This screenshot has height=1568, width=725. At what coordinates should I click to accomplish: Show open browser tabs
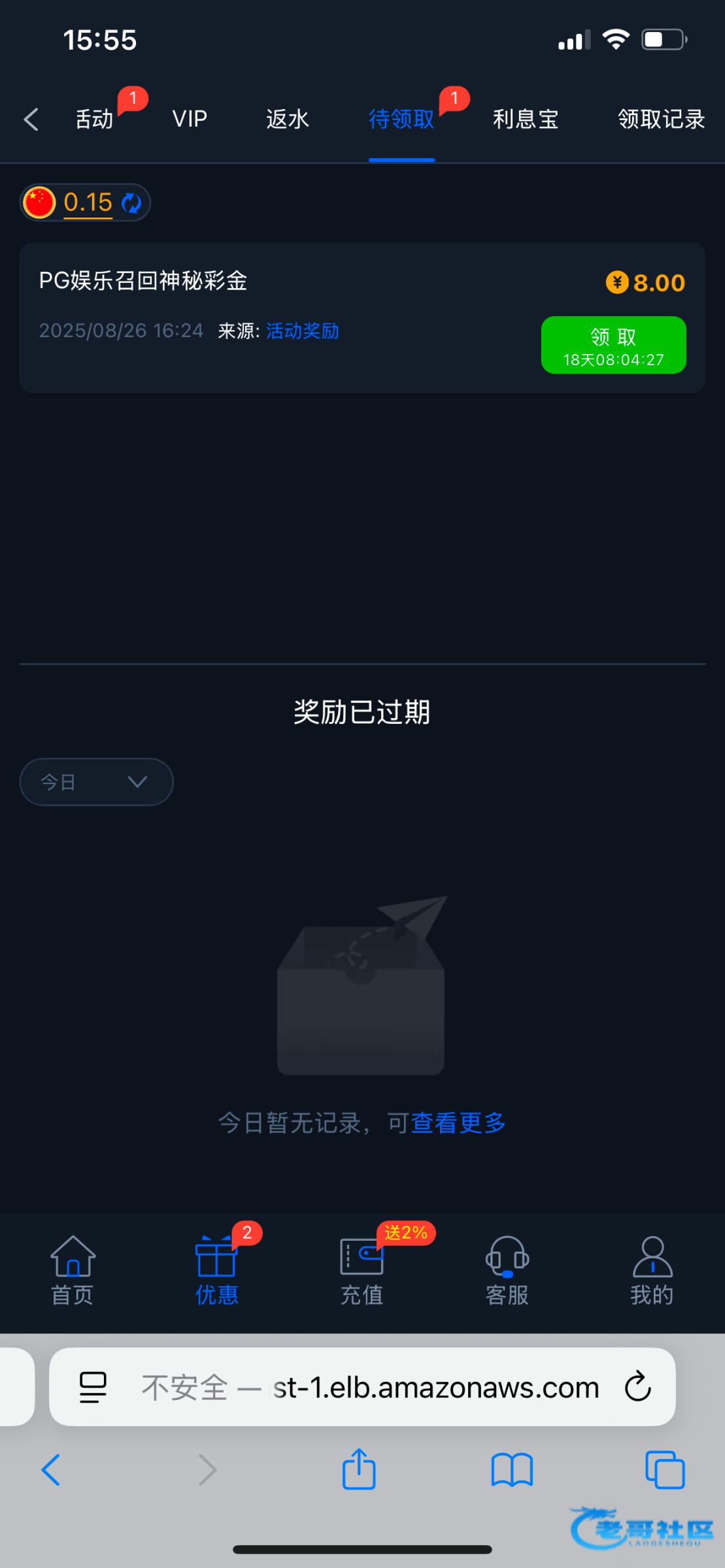click(x=664, y=1470)
